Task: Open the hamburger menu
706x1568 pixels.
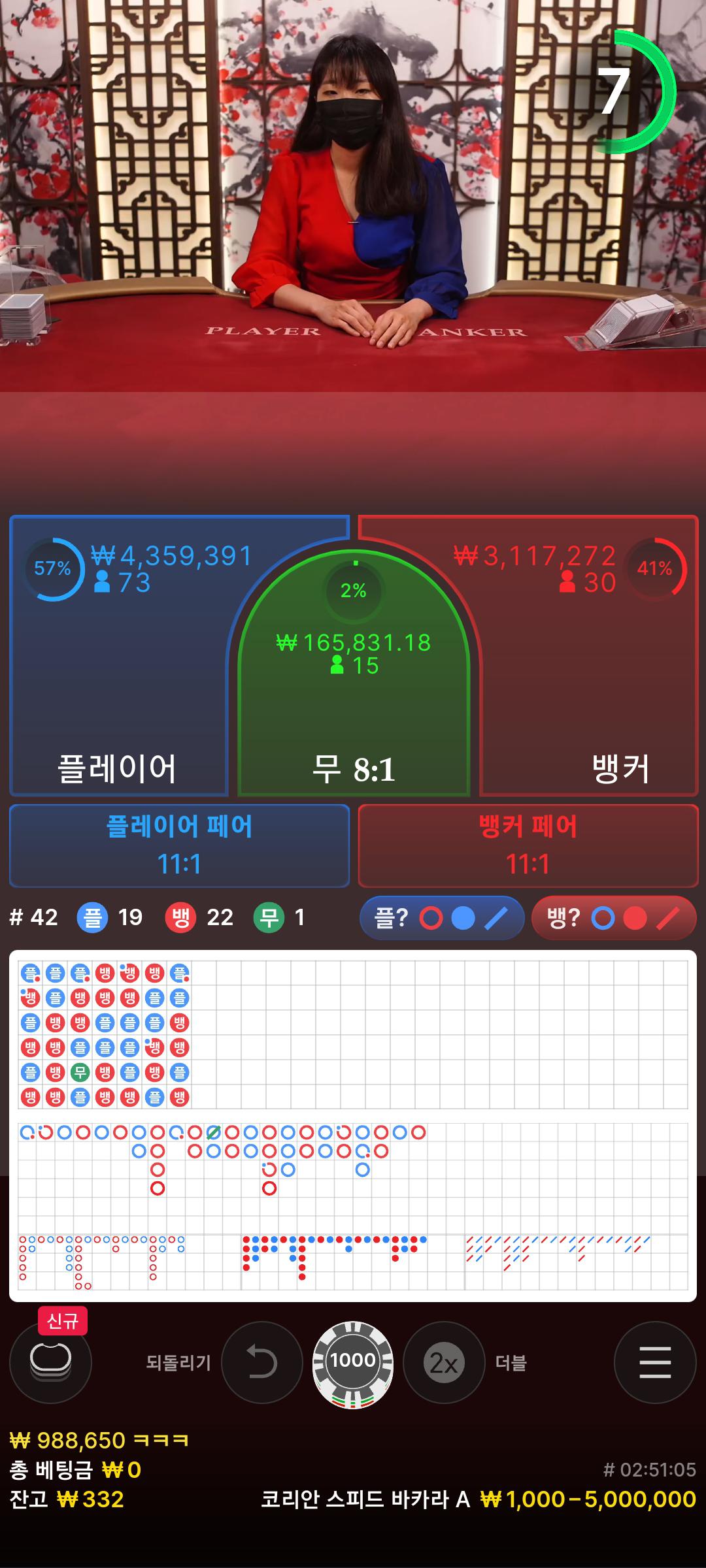Action: (x=655, y=1362)
